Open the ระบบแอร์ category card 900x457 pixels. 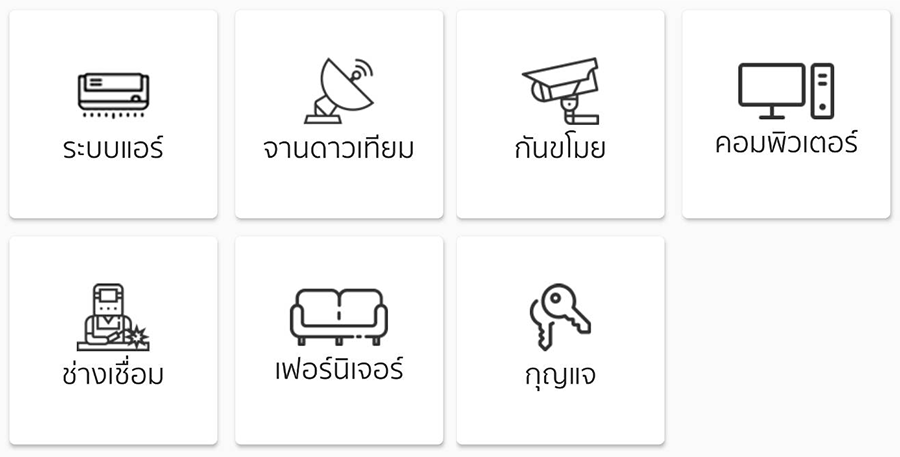click(113, 114)
